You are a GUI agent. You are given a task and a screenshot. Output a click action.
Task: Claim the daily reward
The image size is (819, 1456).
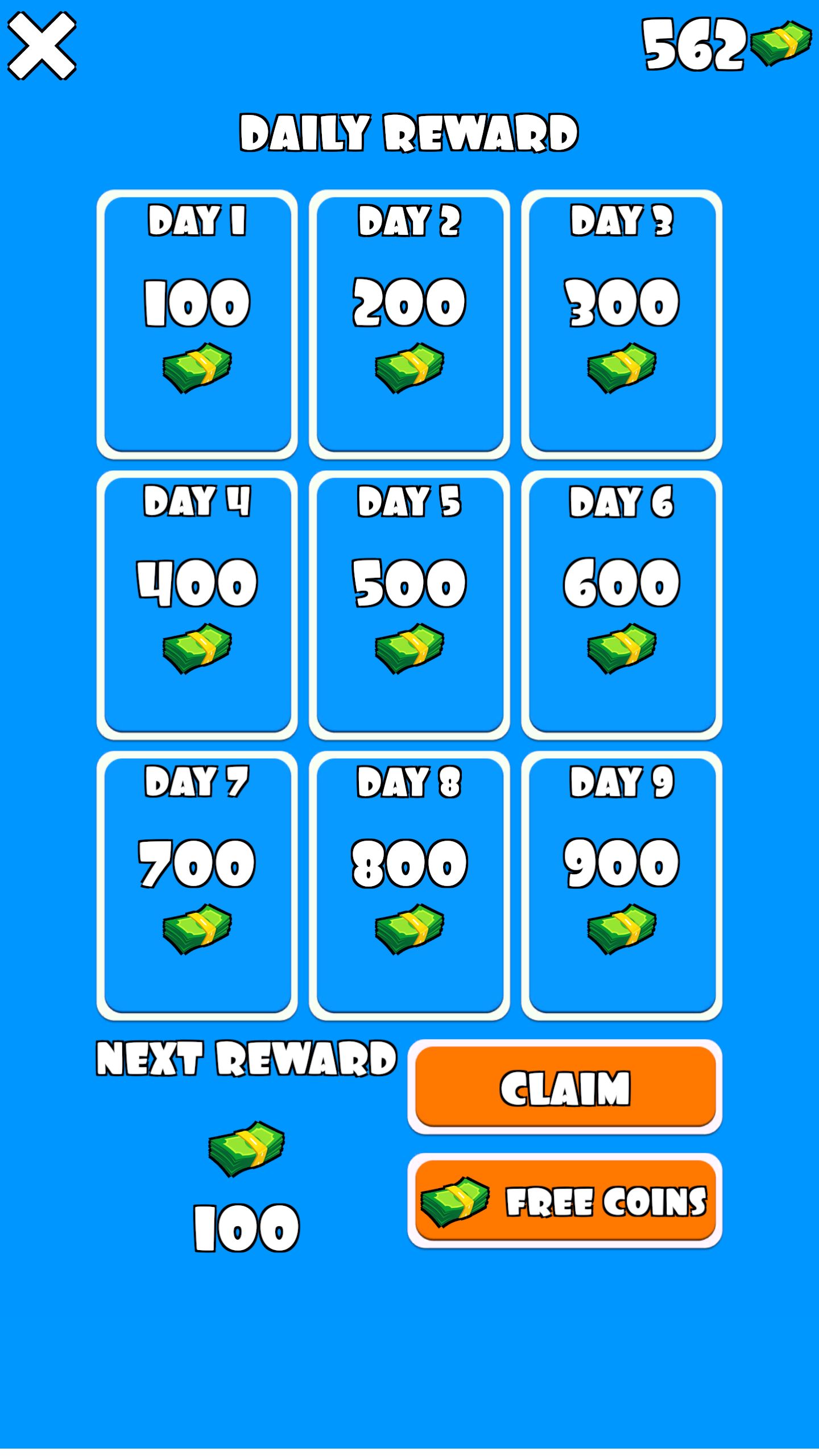point(565,1086)
